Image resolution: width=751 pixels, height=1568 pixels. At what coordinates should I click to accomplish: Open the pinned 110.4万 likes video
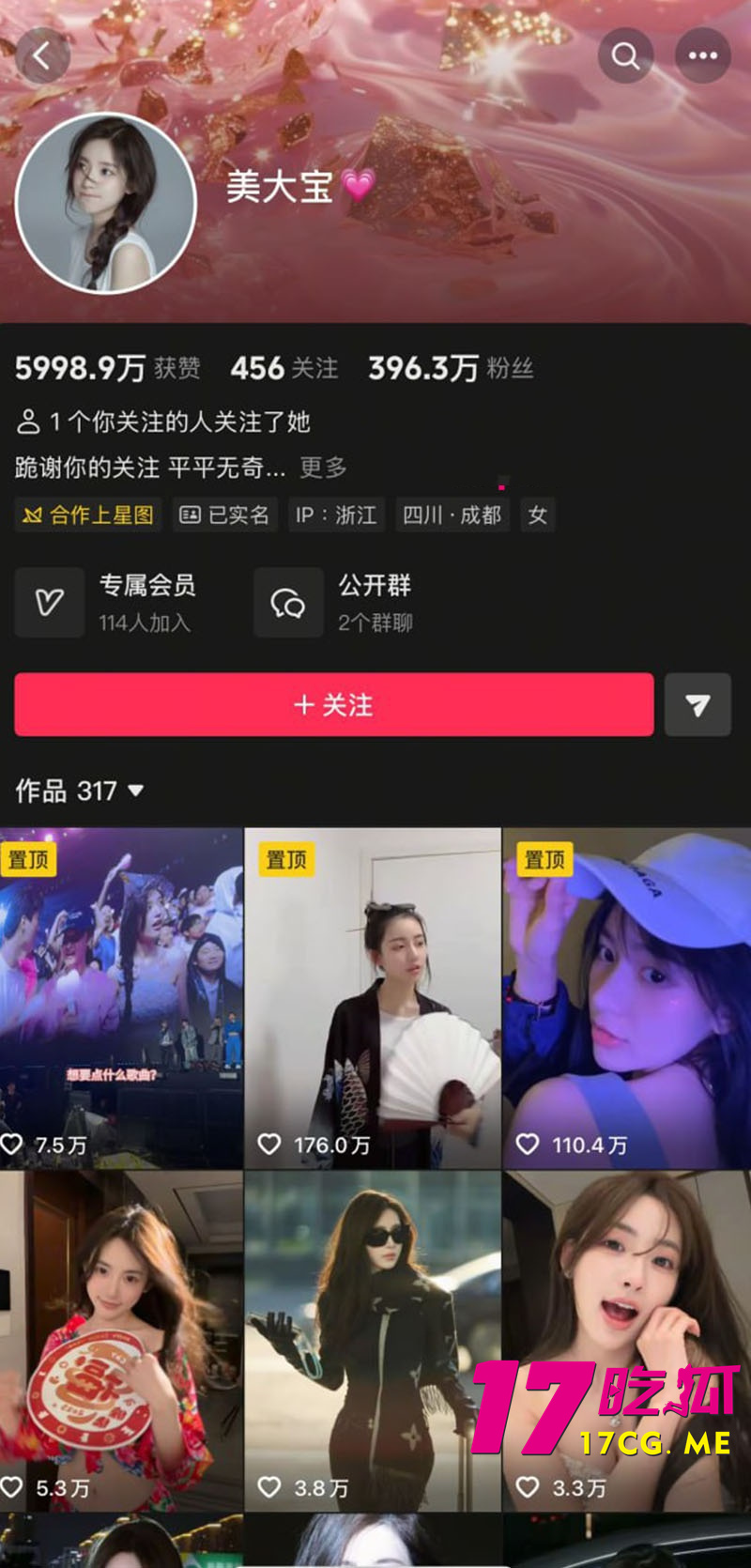pyautogui.click(x=627, y=995)
